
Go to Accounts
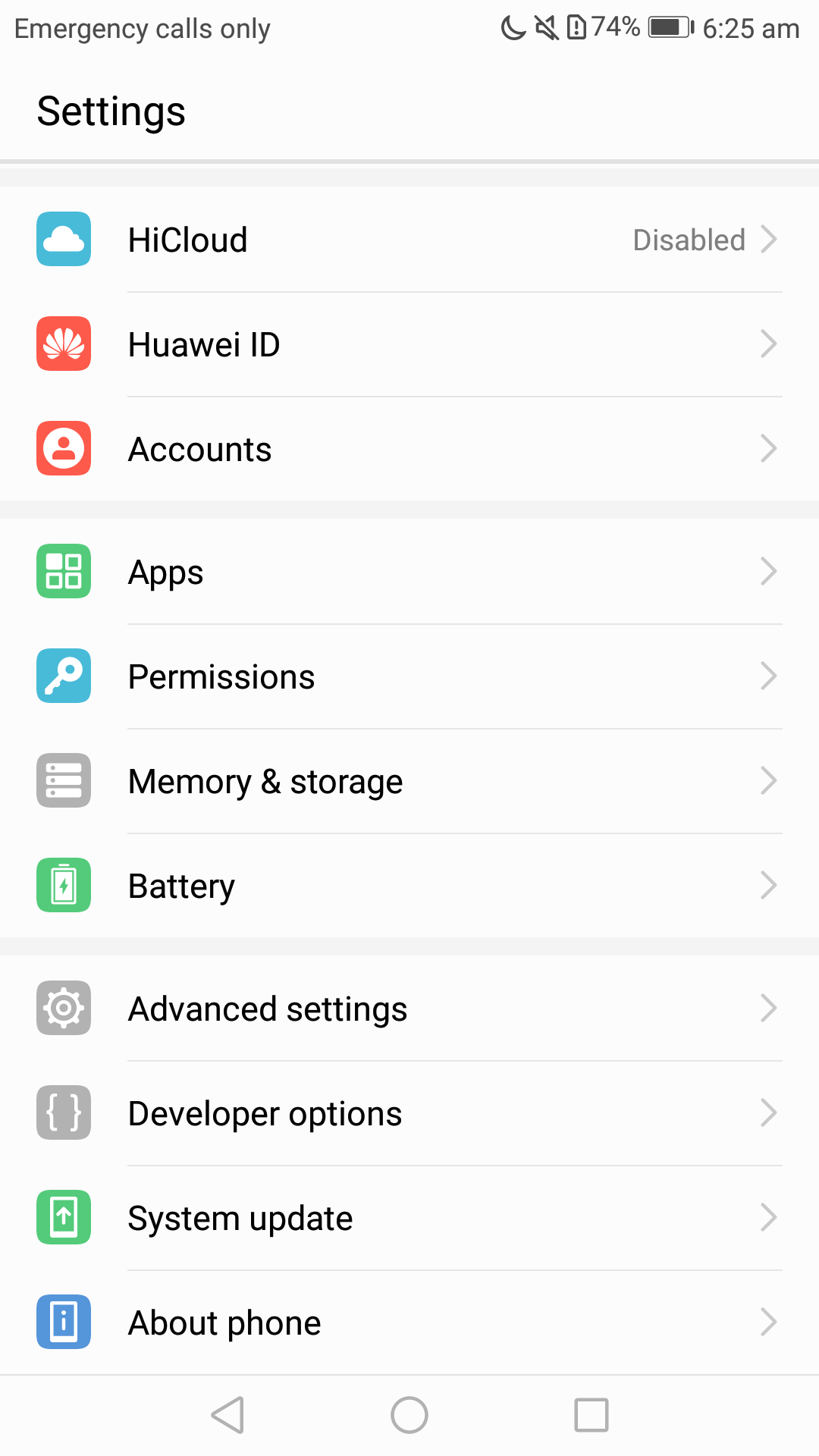coord(409,449)
